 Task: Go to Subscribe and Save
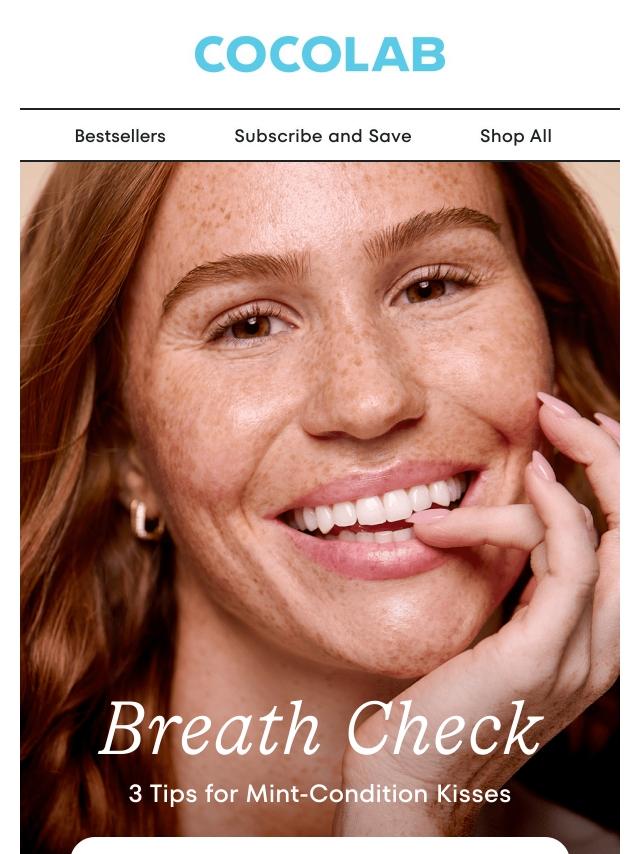tap(322, 136)
